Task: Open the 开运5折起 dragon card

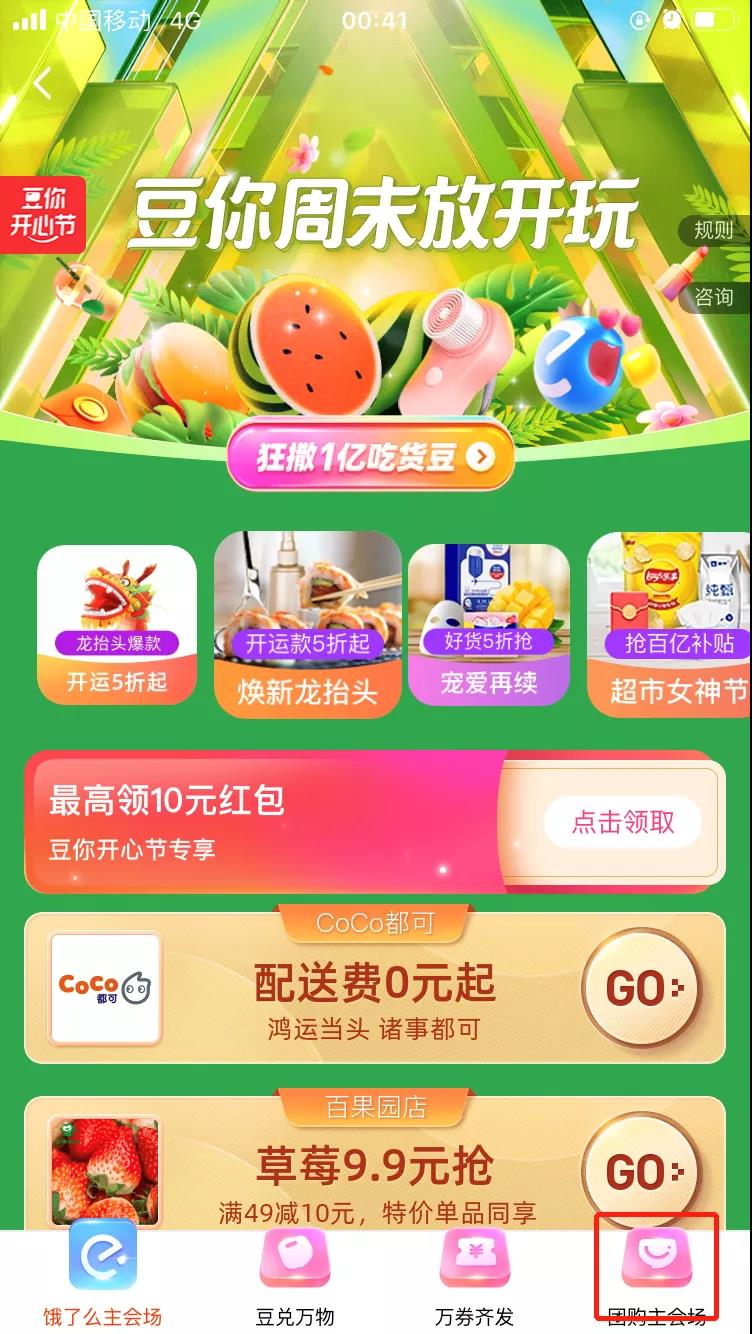Action: (117, 624)
